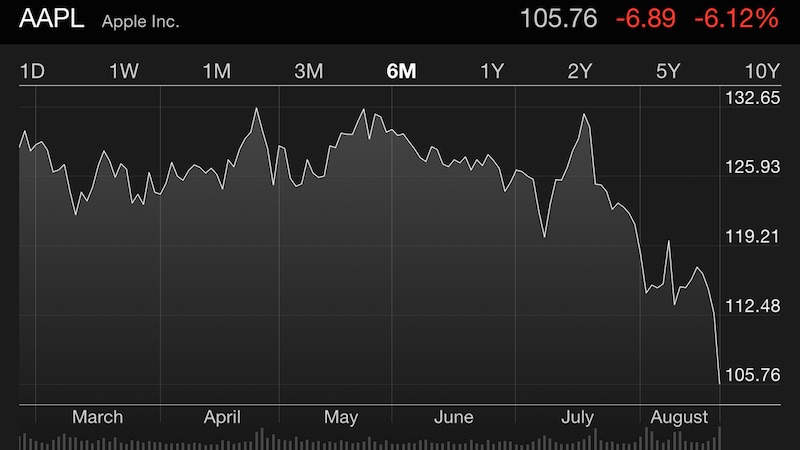
Task: Show the 5Y price chart
Action: coord(668,71)
